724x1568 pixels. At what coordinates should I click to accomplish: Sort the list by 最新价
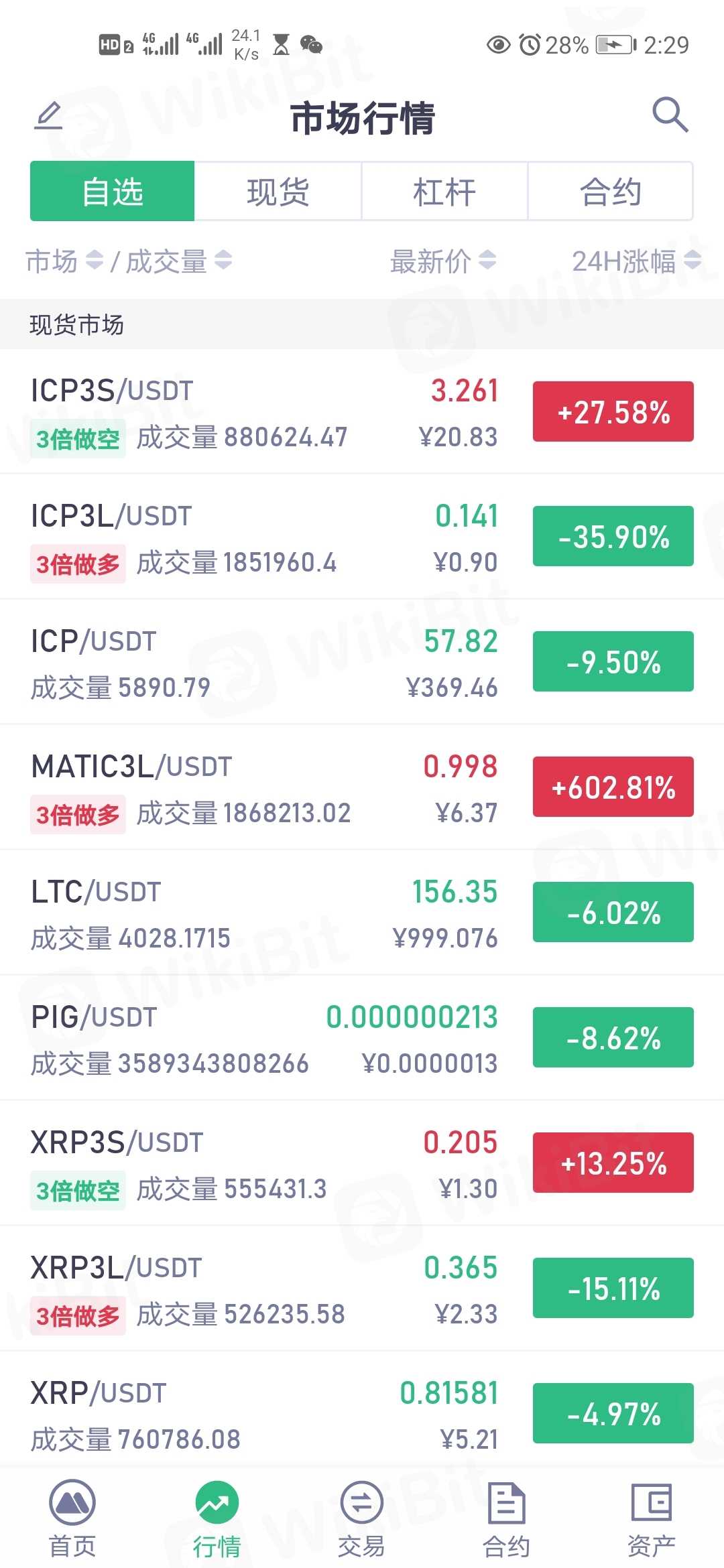(443, 261)
